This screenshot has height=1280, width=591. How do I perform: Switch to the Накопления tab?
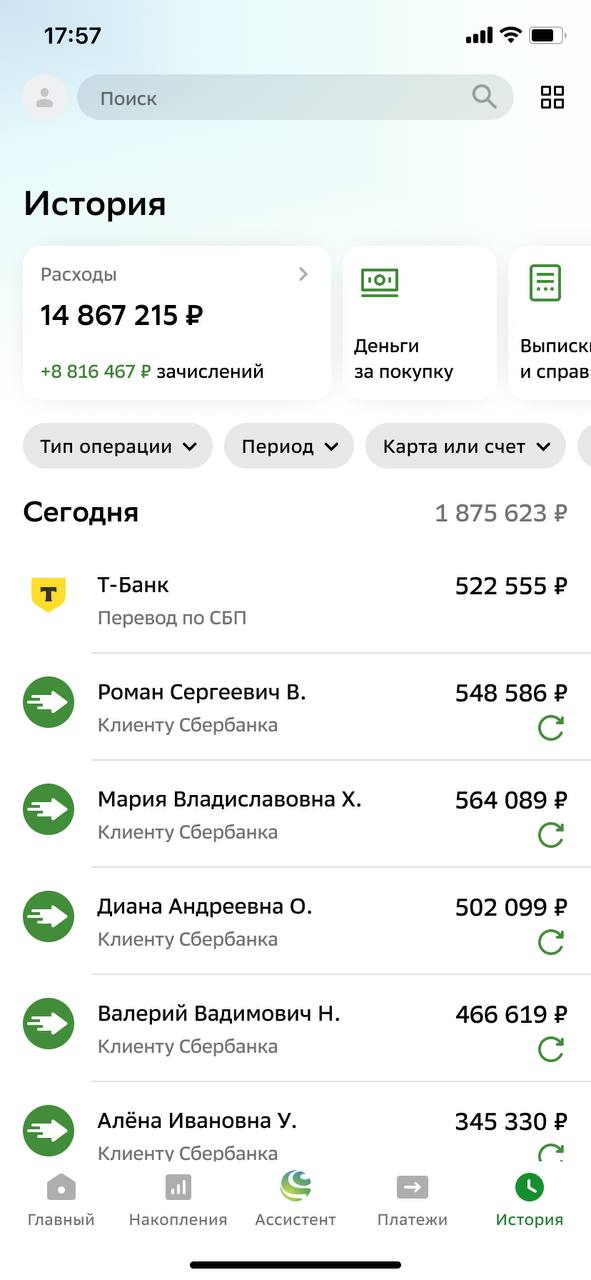coord(178,1199)
